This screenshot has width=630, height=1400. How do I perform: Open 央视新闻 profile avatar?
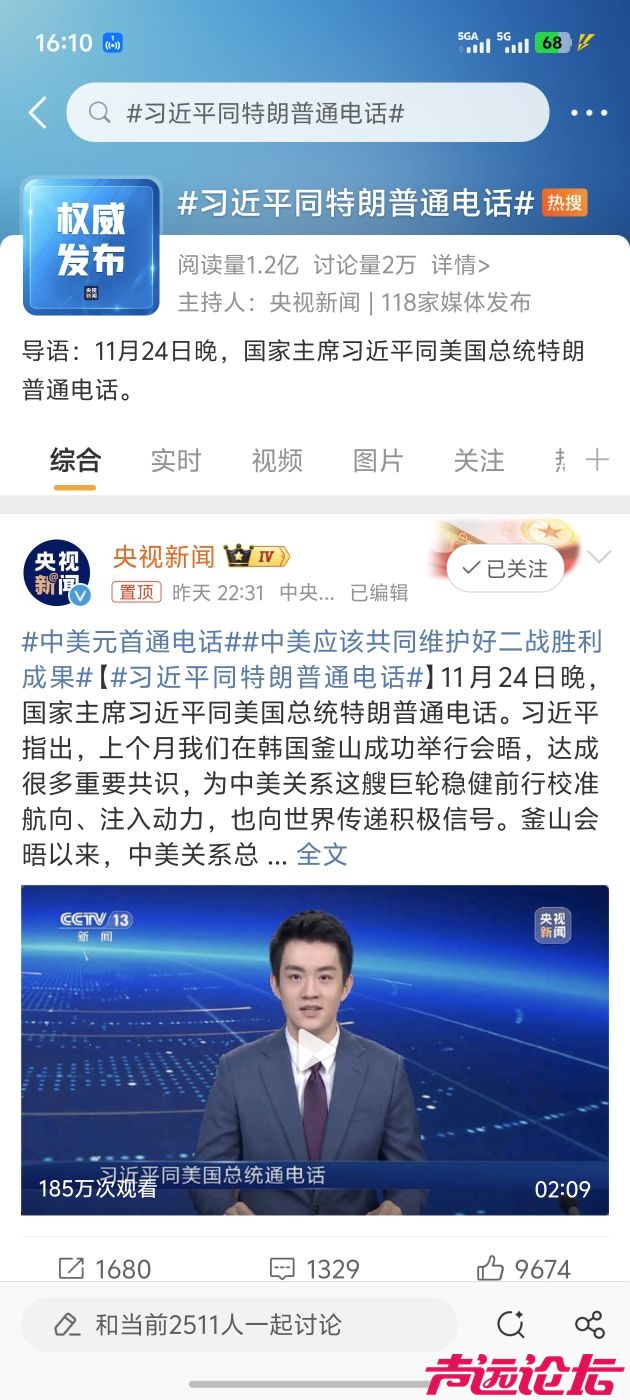[x=56, y=573]
